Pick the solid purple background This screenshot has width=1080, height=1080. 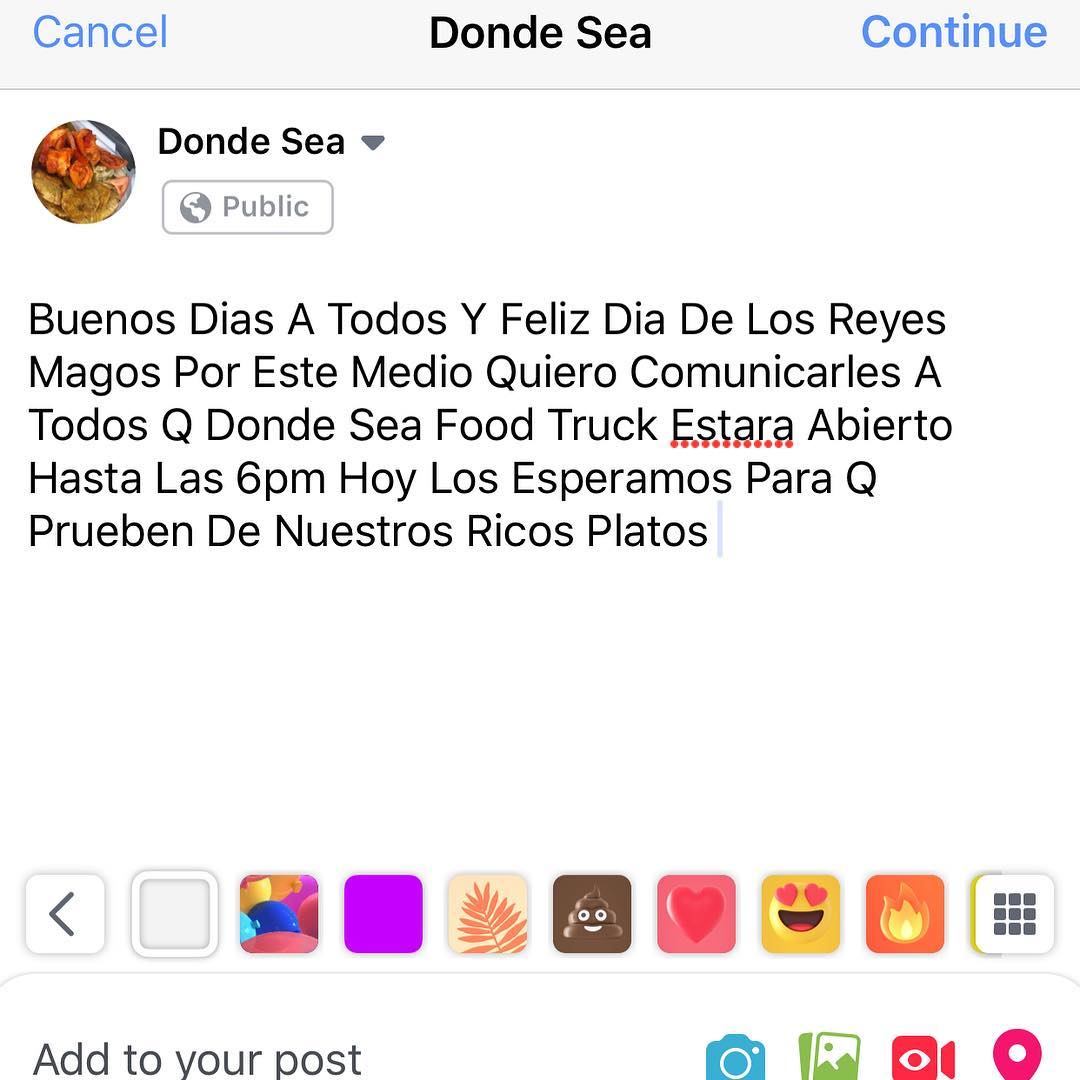[383, 913]
